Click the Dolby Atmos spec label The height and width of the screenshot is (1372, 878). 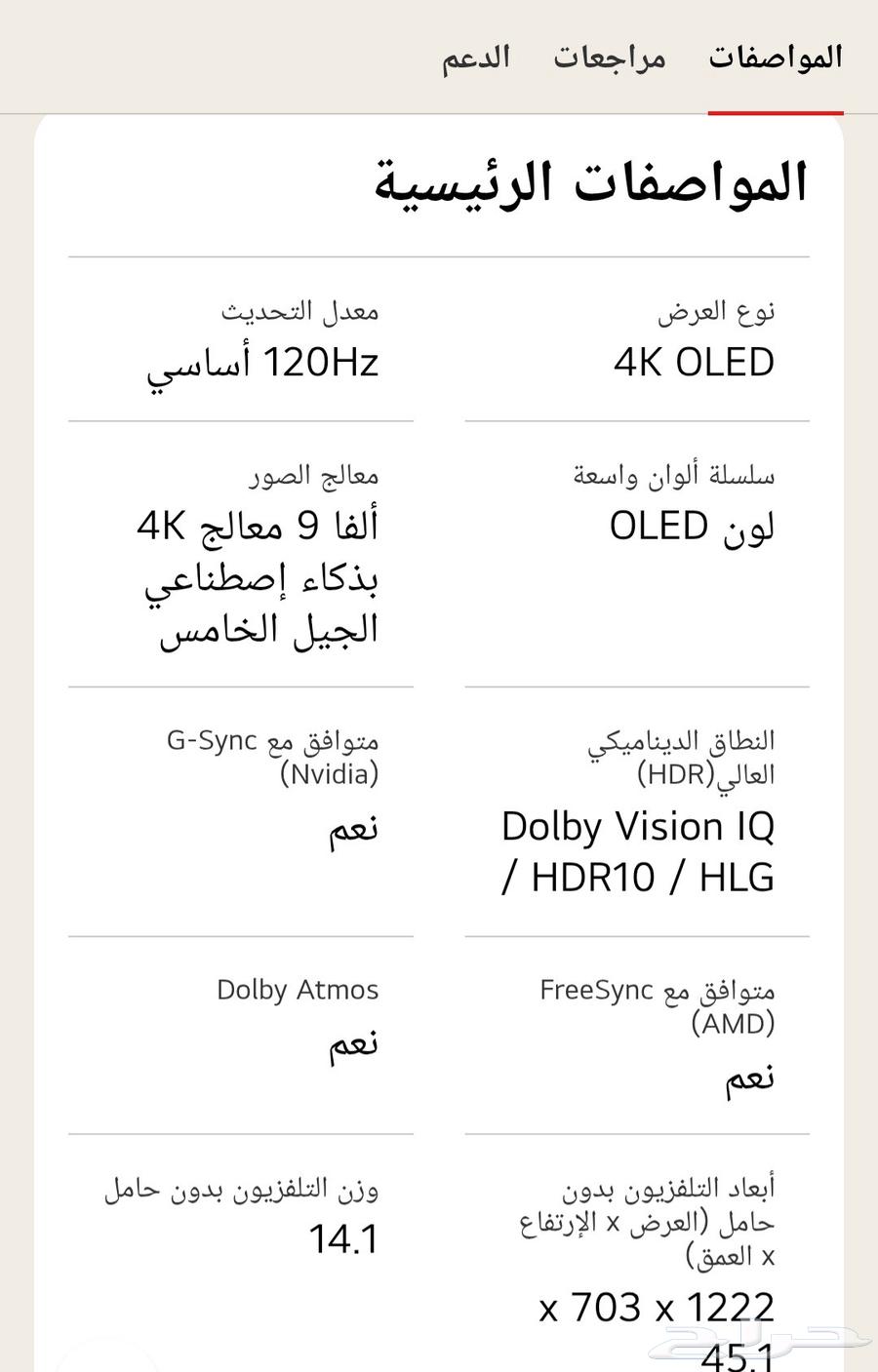click(298, 989)
